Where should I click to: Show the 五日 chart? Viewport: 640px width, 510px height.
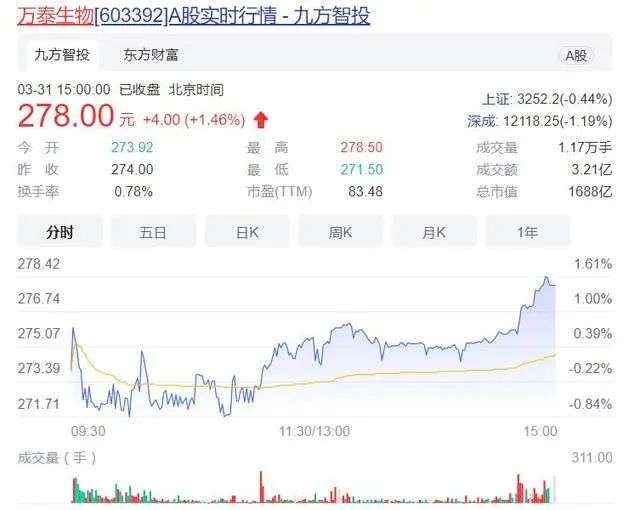coord(153,232)
